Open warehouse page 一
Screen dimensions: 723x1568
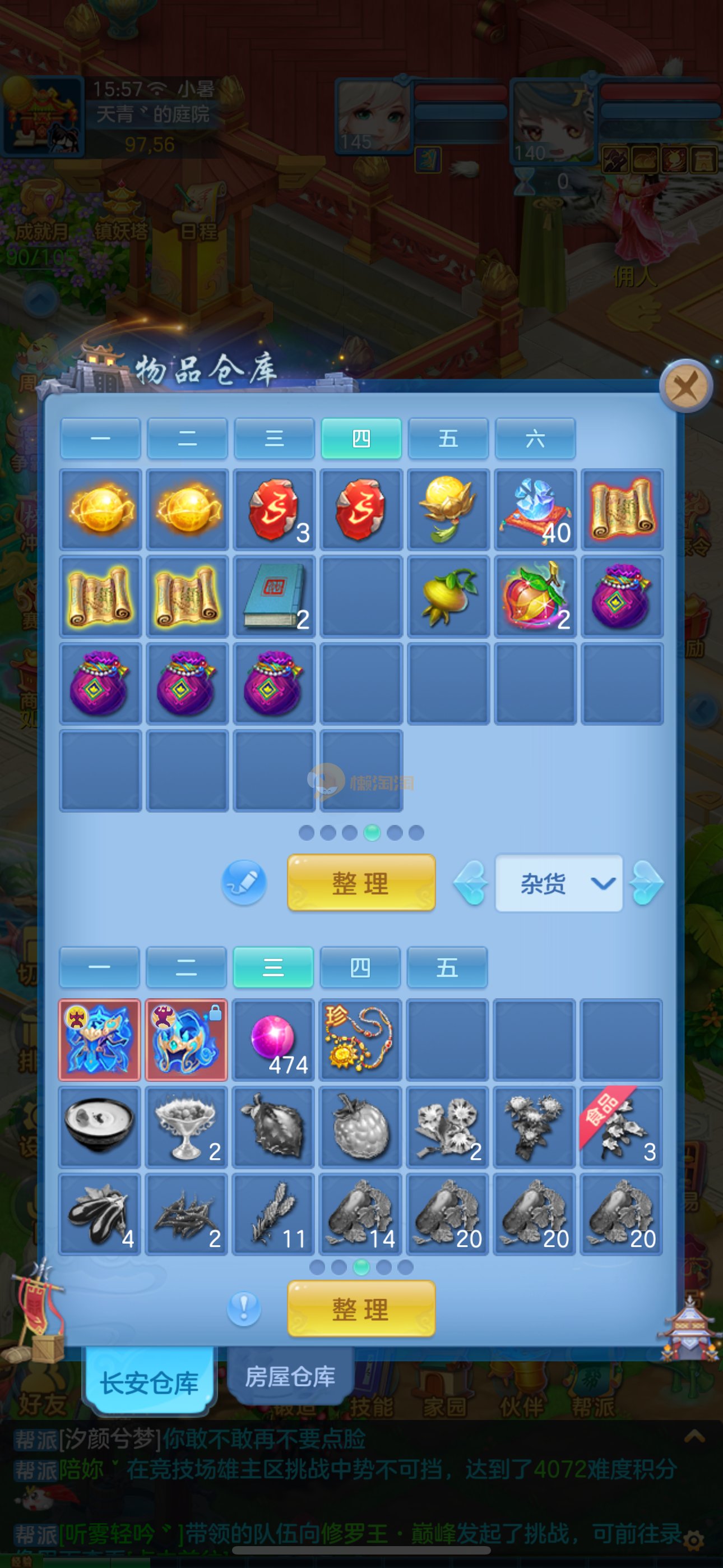click(x=100, y=438)
